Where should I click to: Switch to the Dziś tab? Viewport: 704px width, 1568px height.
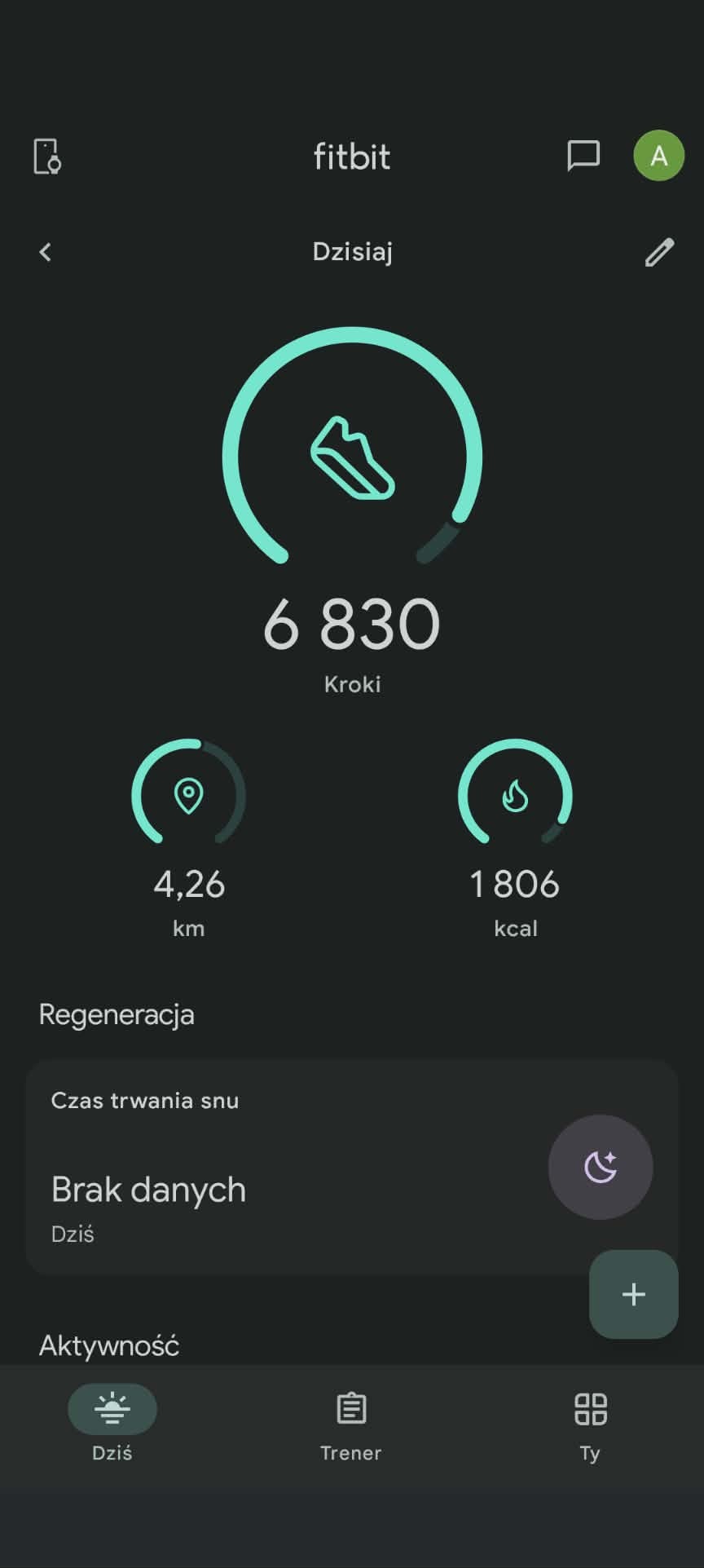(x=112, y=1423)
